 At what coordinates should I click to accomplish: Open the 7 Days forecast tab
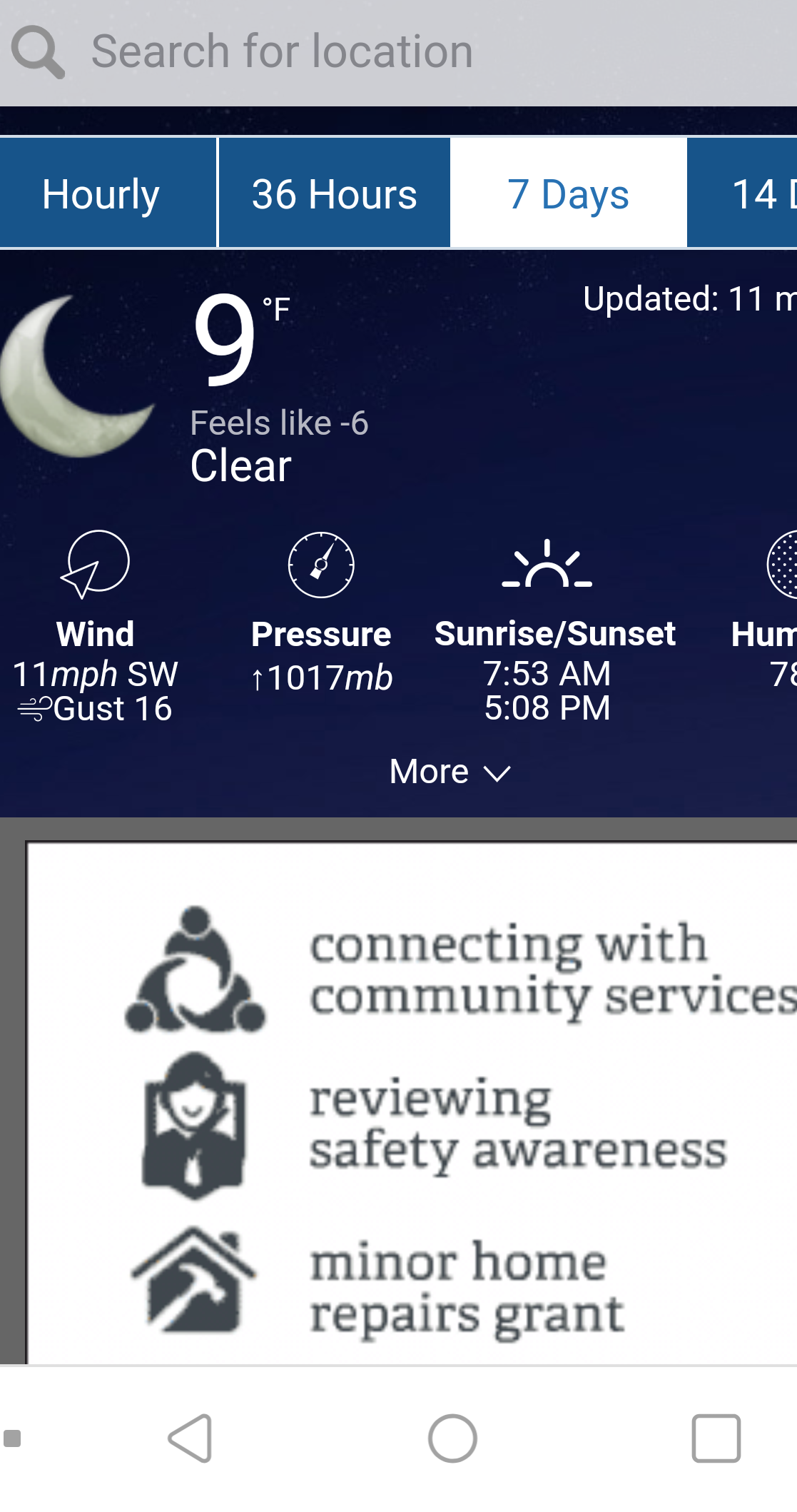(x=569, y=193)
